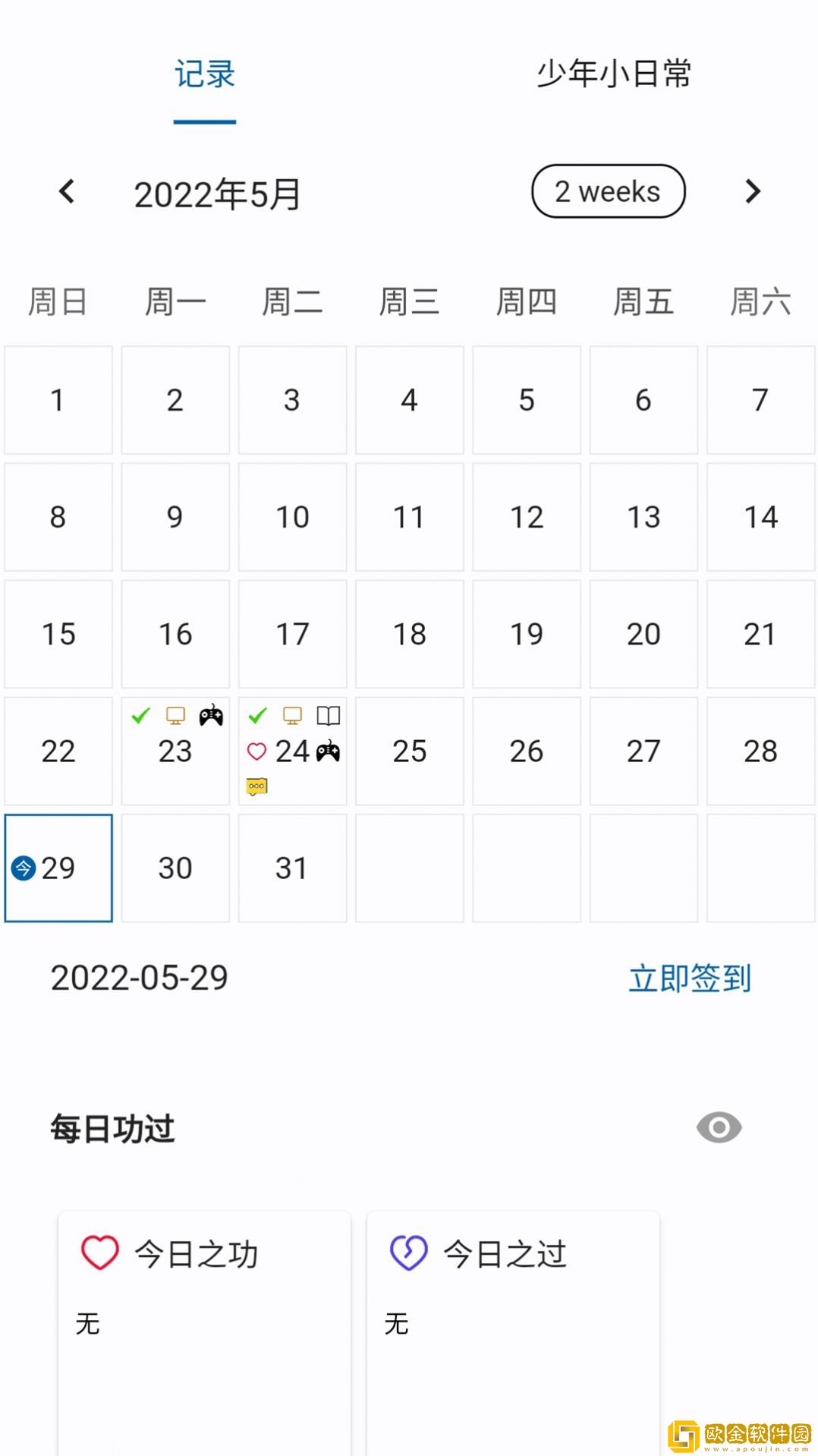This screenshot has height=1456, width=818.
Task: Switch to the 少年小日常 tab
Action: [613, 74]
